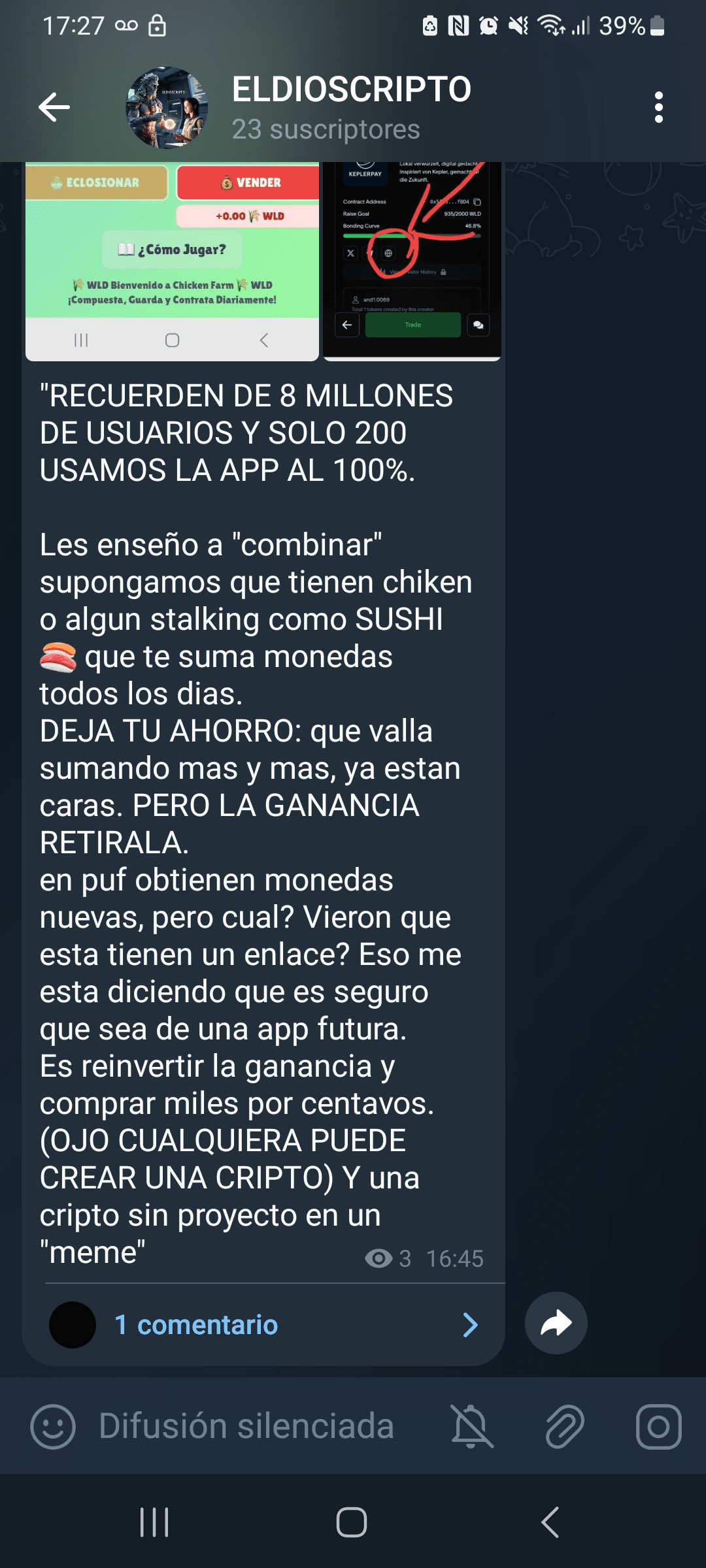Open the emoji picker

[x=53, y=1427]
